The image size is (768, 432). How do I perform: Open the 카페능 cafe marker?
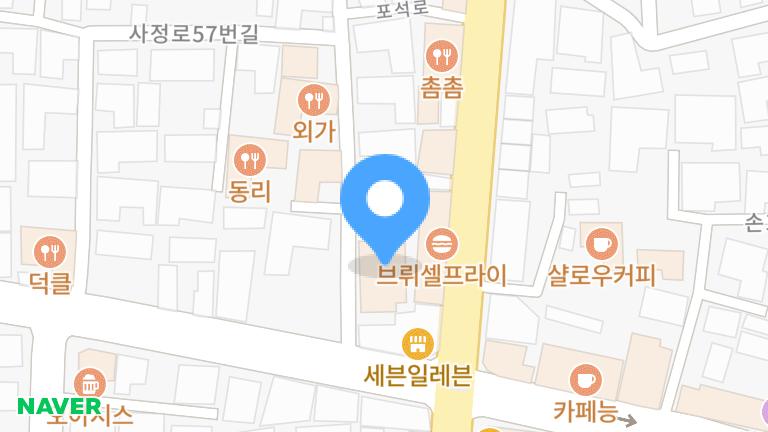(x=585, y=380)
